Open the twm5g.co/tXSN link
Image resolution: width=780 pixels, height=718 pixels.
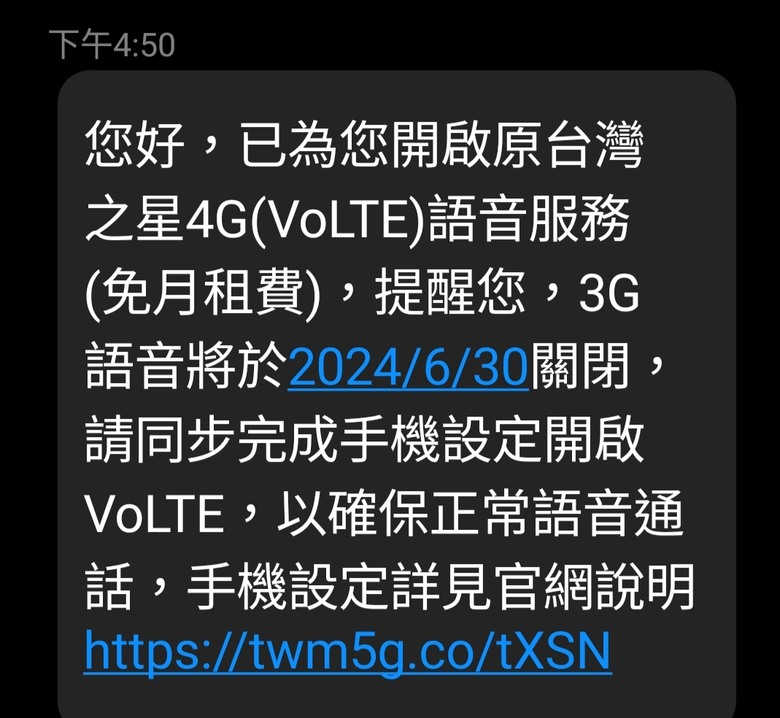click(x=347, y=651)
